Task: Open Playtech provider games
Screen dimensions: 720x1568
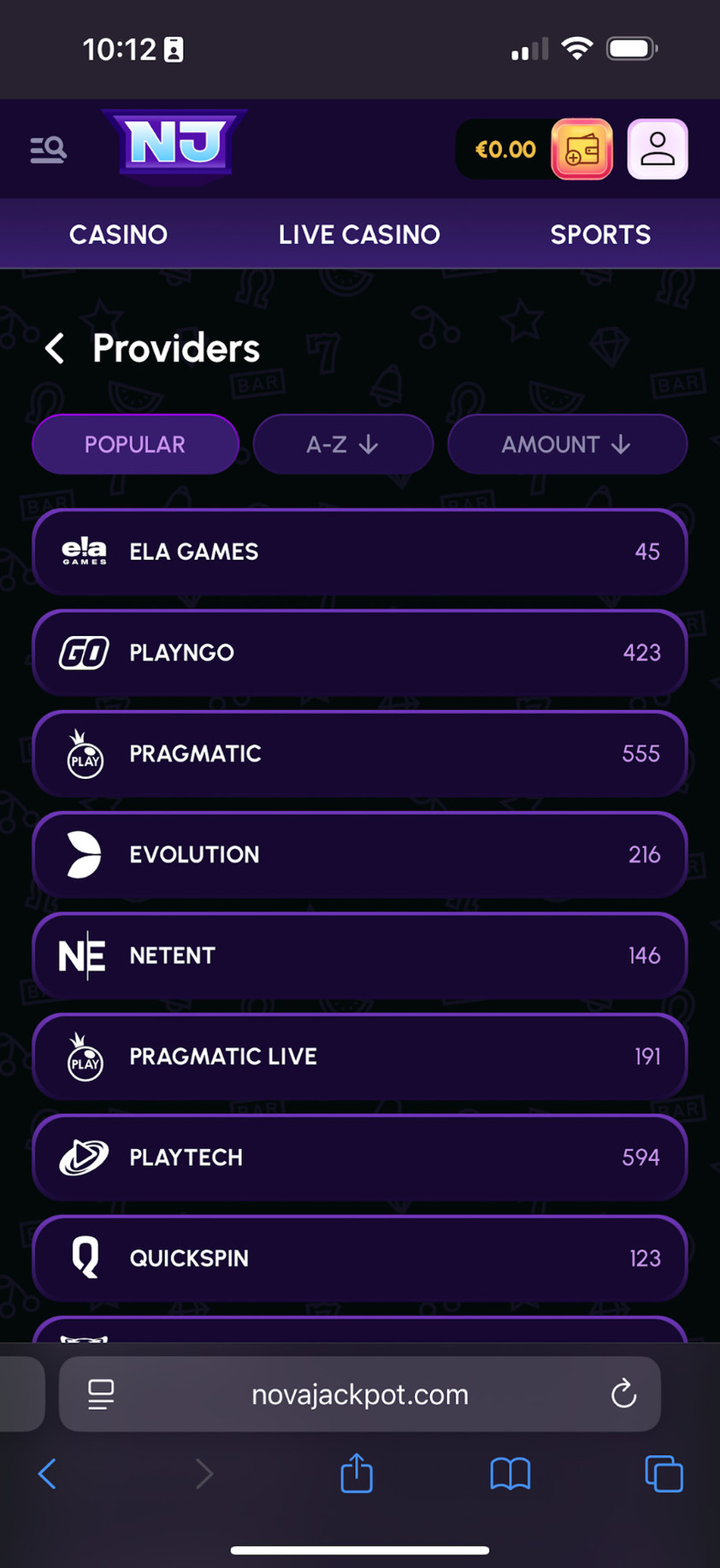Action: click(x=359, y=1157)
